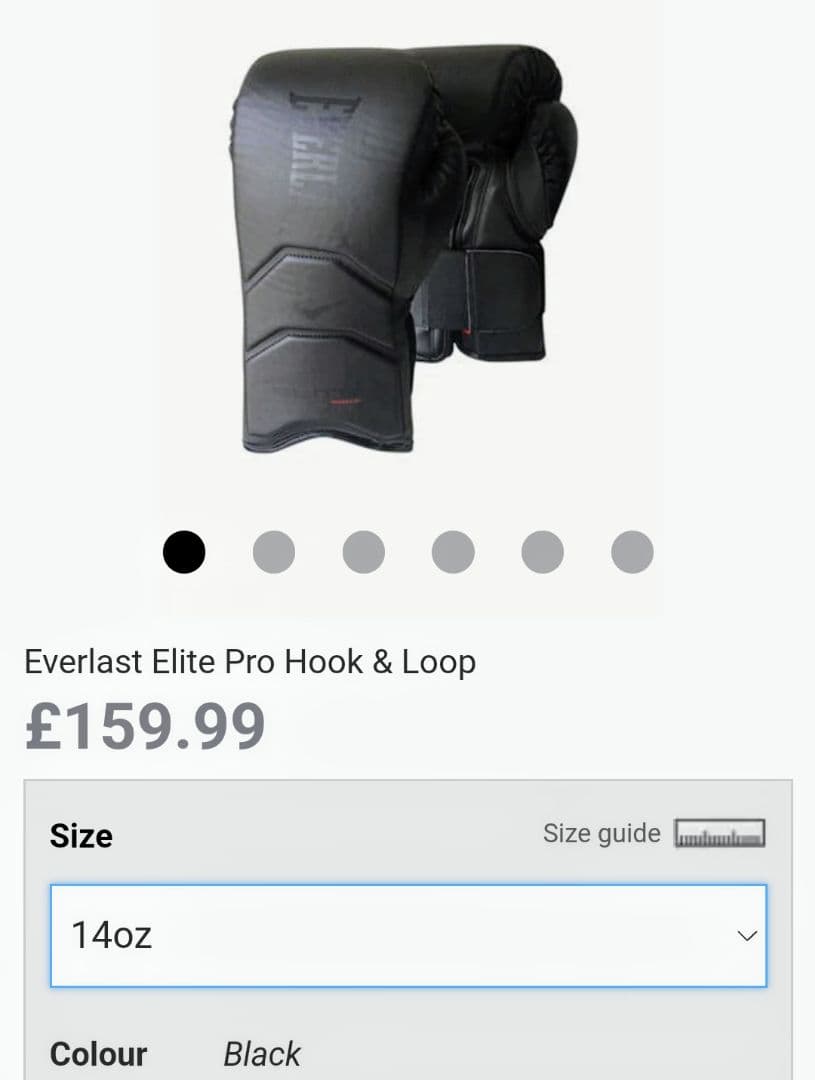Open the size guide ruler icon
The height and width of the screenshot is (1080, 815).
(x=721, y=835)
